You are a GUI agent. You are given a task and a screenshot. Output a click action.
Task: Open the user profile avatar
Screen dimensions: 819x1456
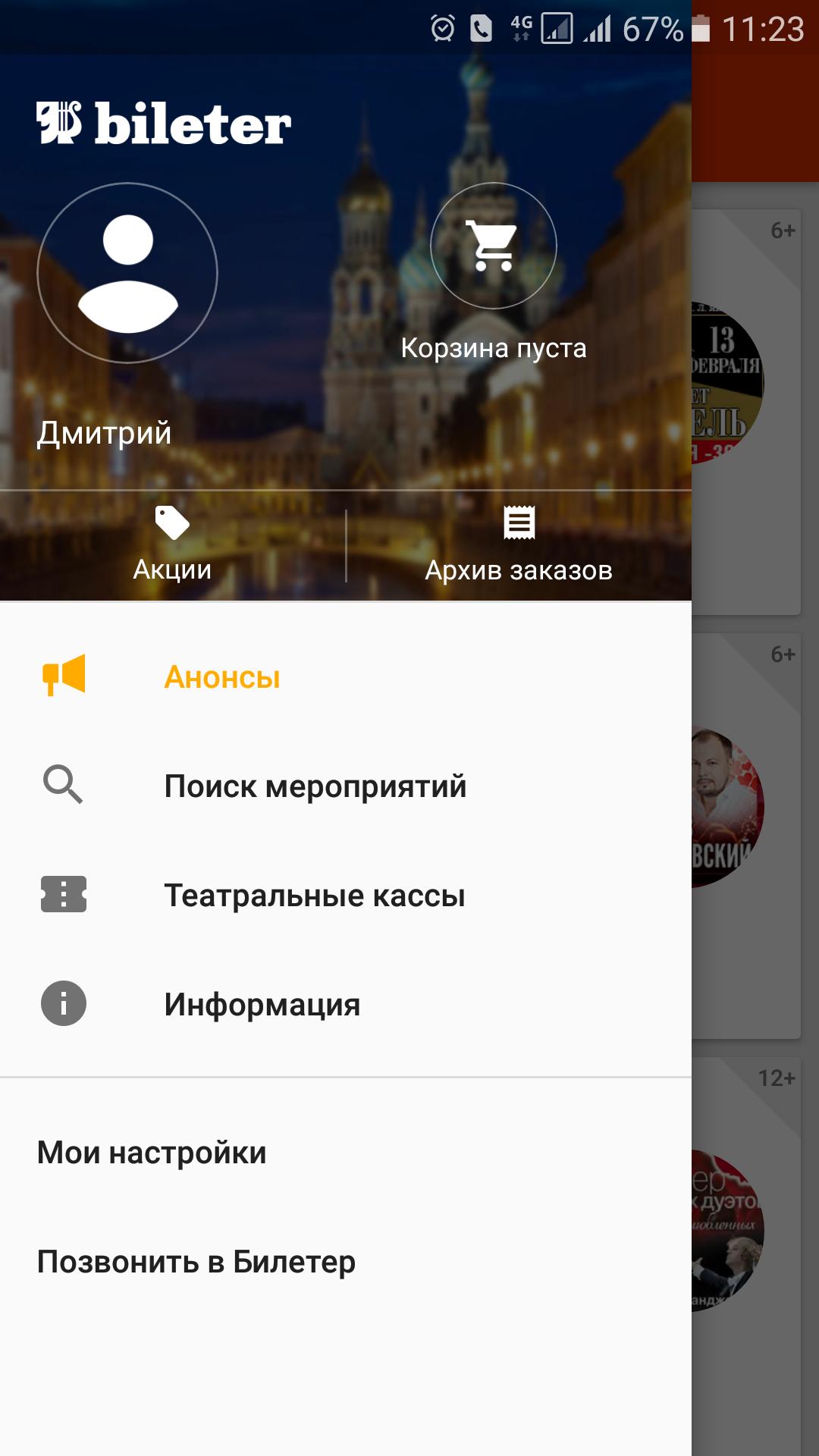click(x=127, y=275)
